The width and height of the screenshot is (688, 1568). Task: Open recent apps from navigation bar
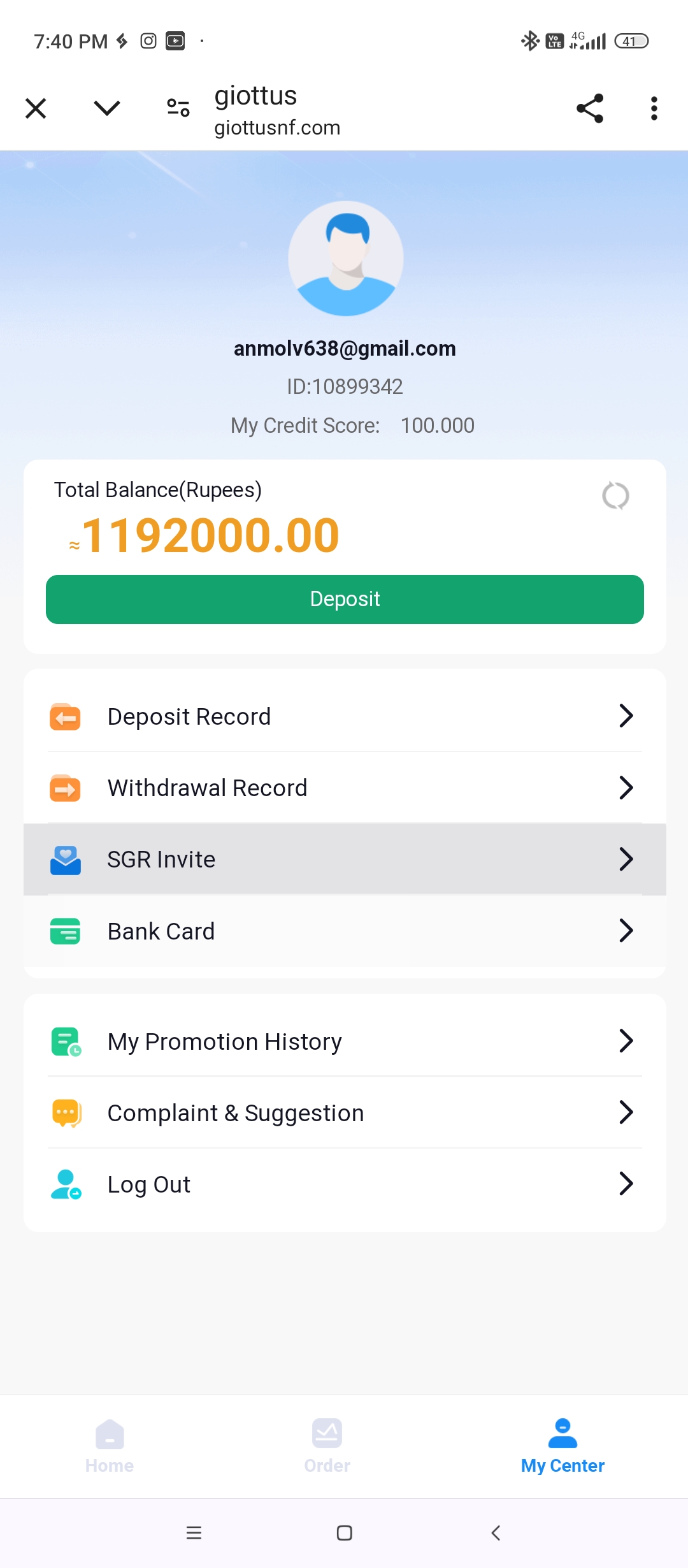(194, 1533)
